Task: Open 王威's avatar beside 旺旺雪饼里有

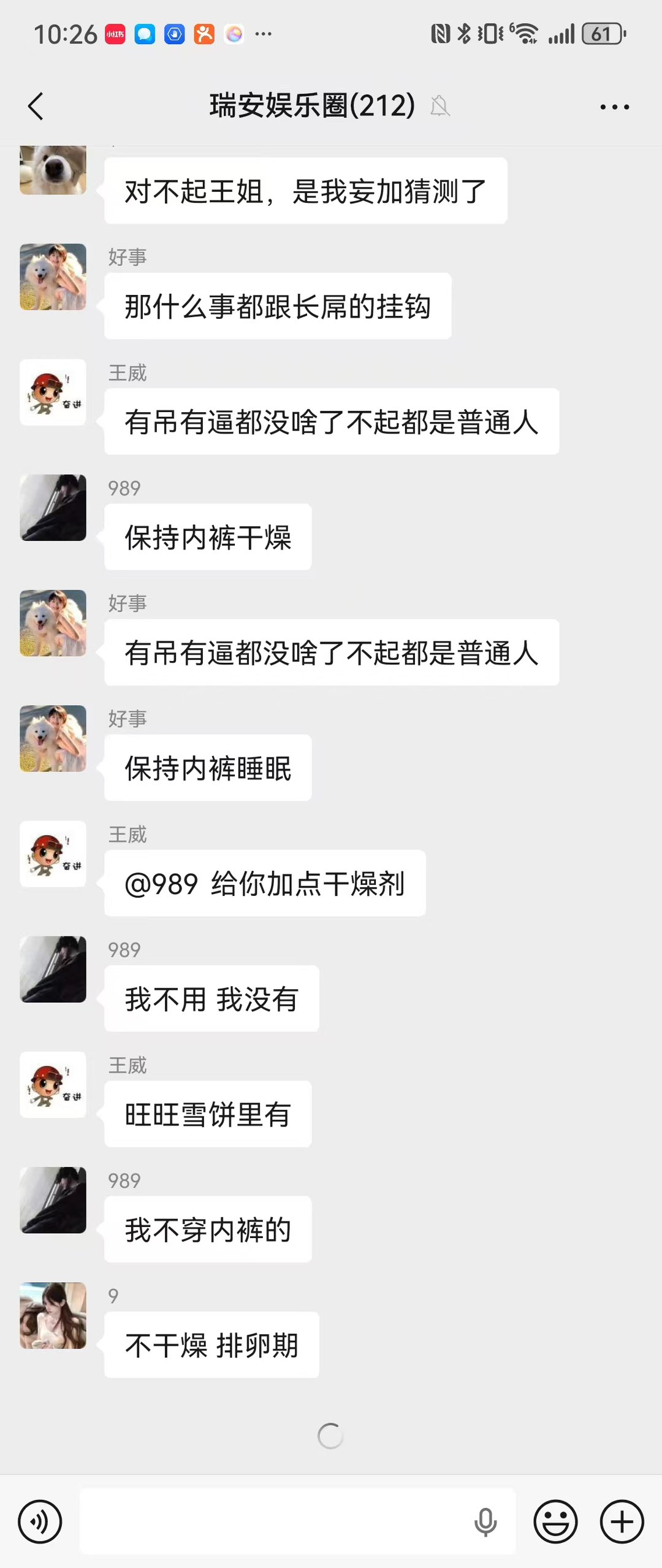Action: click(53, 1085)
